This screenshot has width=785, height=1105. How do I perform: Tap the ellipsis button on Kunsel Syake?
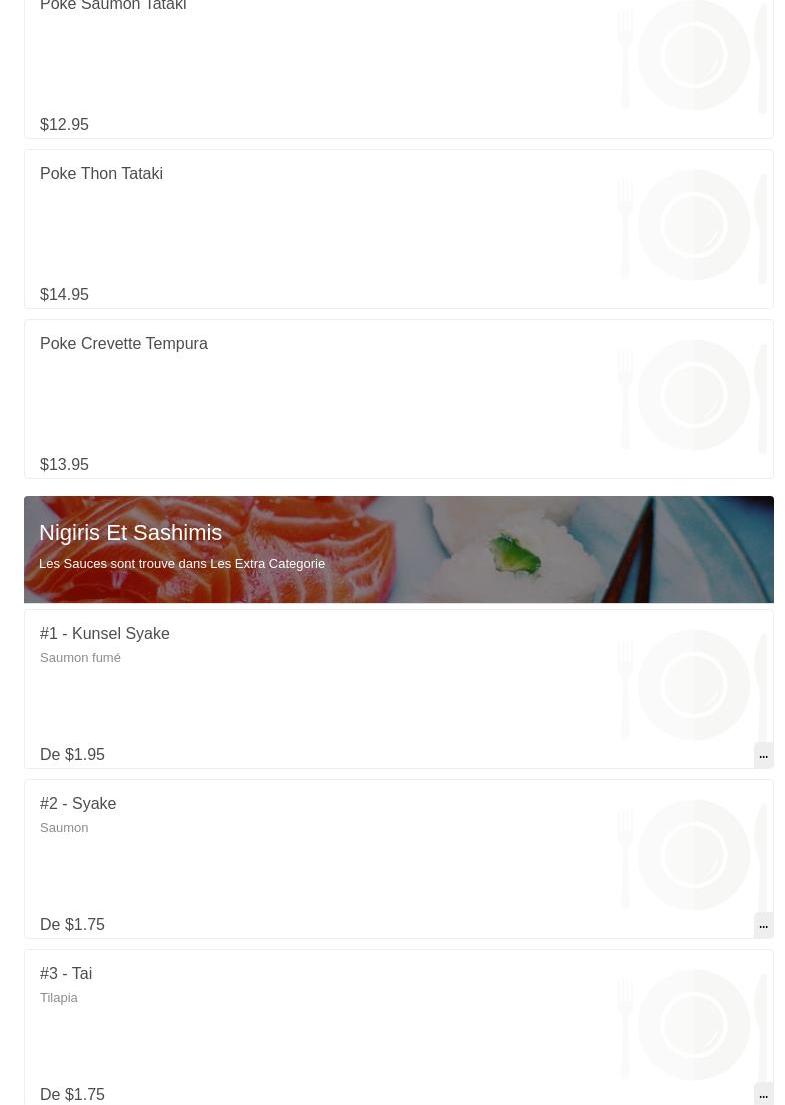point(763,755)
